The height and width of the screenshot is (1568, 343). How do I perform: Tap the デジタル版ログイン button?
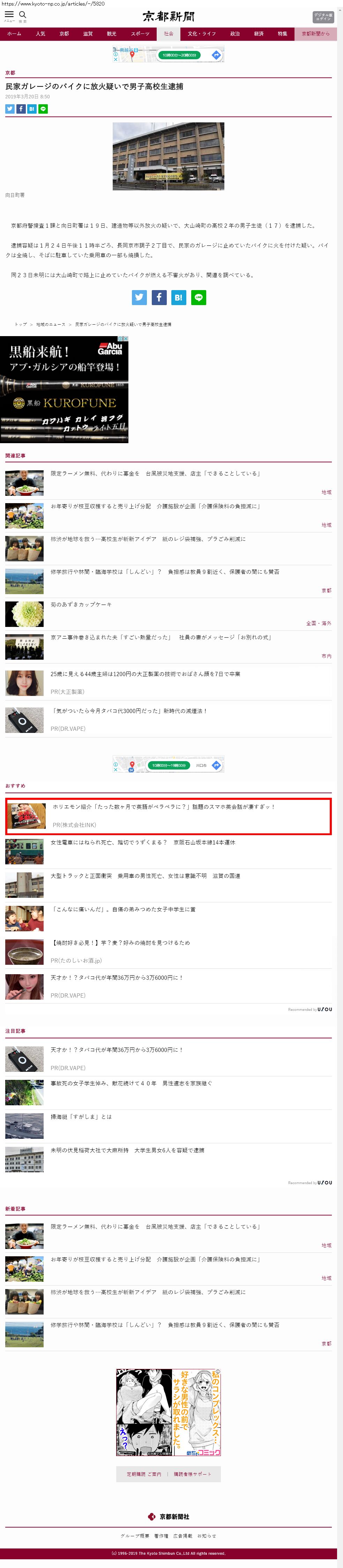pos(323,16)
